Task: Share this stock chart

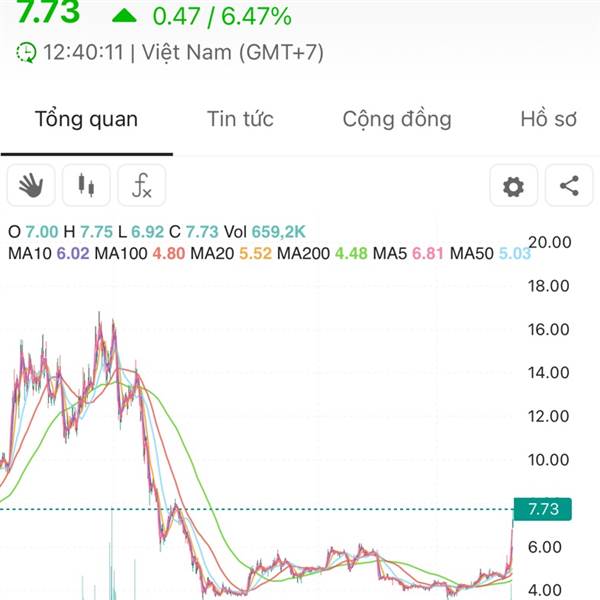Action: [x=569, y=186]
